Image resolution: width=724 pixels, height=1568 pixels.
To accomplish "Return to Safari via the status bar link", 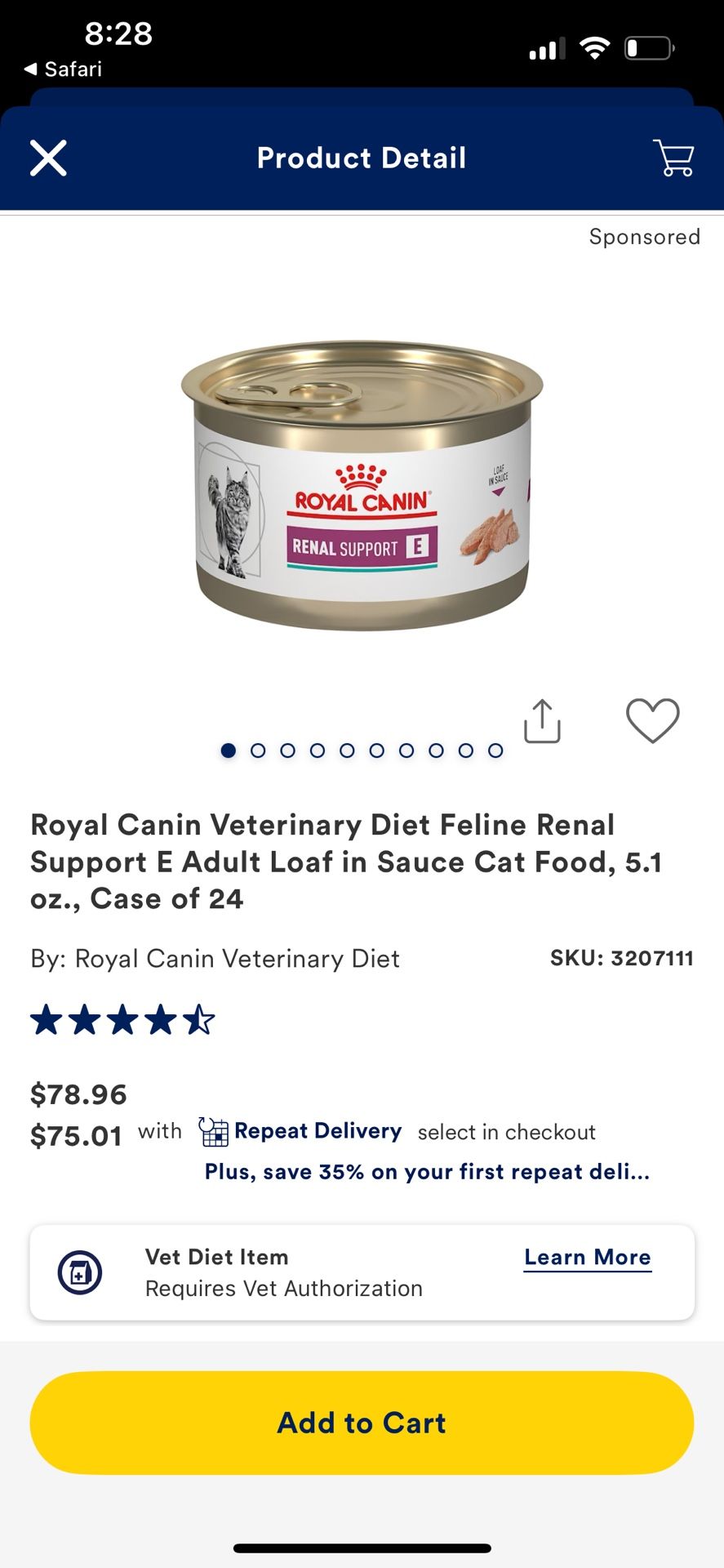I will [61, 69].
